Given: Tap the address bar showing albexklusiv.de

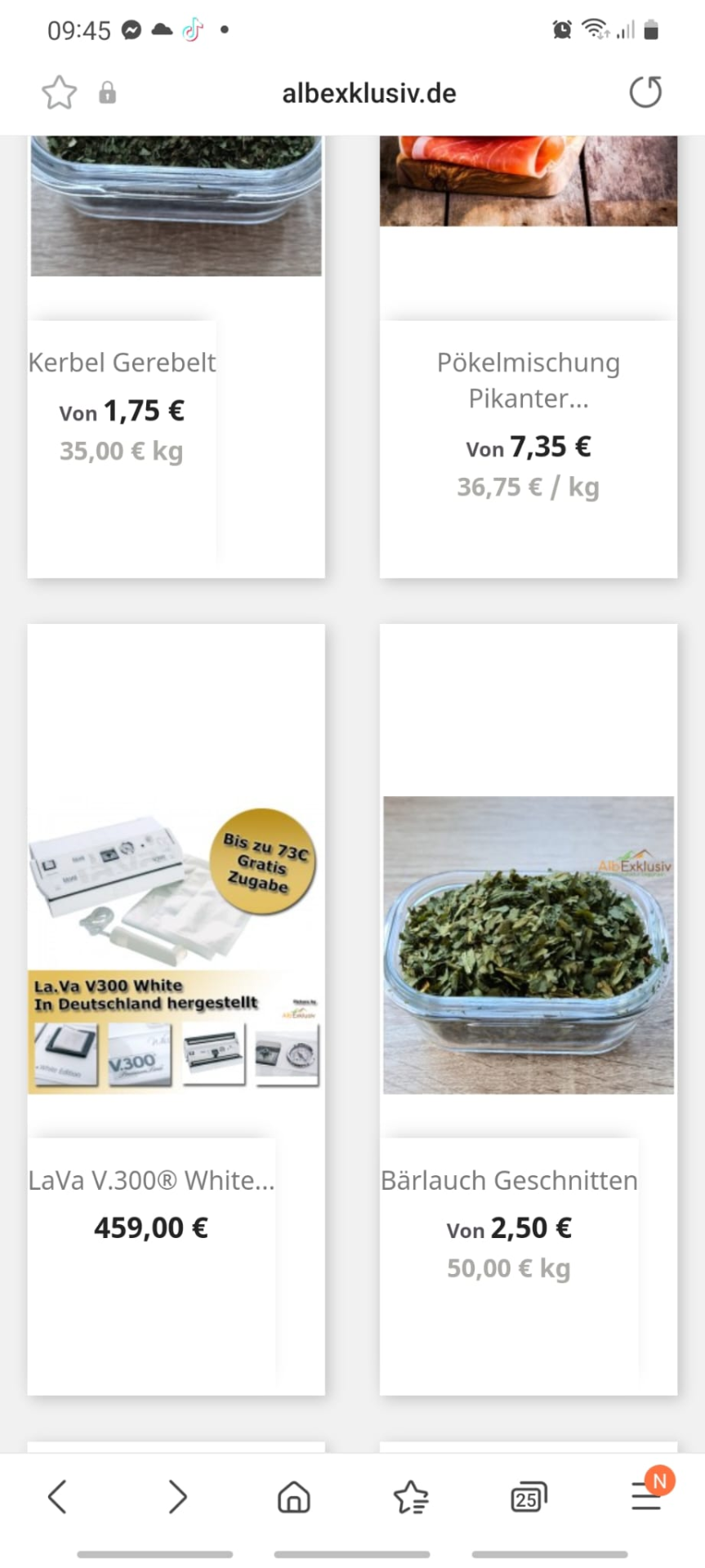Looking at the screenshot, I should 368,93.
